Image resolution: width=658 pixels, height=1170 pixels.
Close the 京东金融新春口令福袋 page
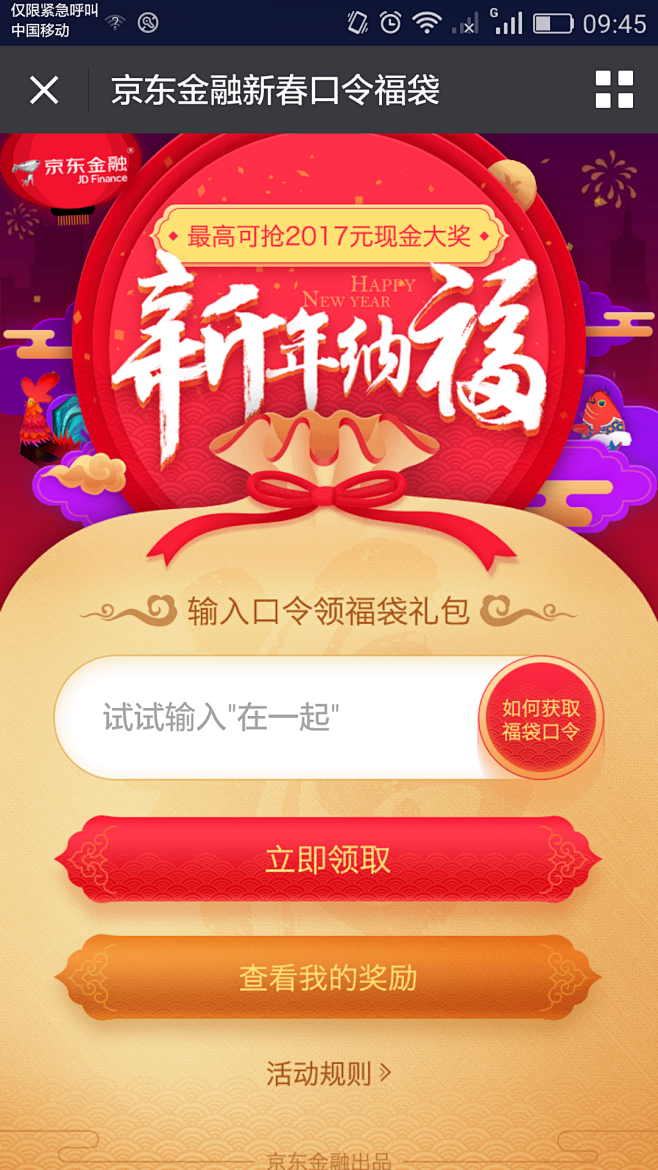click(x=44, y=90)
